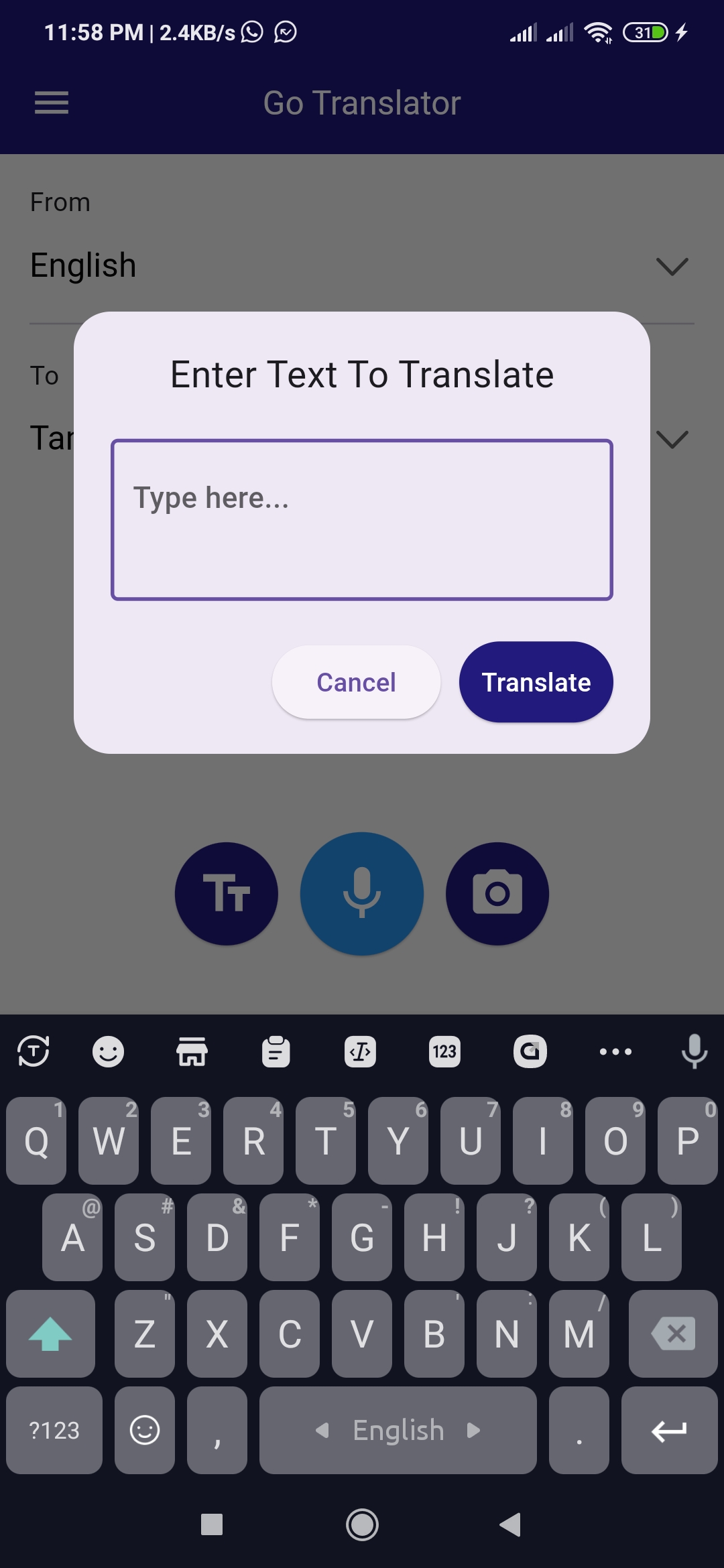Screen dimensions: 724x1568
Task: Switch to ?123 symbols keyboard
Action: [x=54, y=1431]
